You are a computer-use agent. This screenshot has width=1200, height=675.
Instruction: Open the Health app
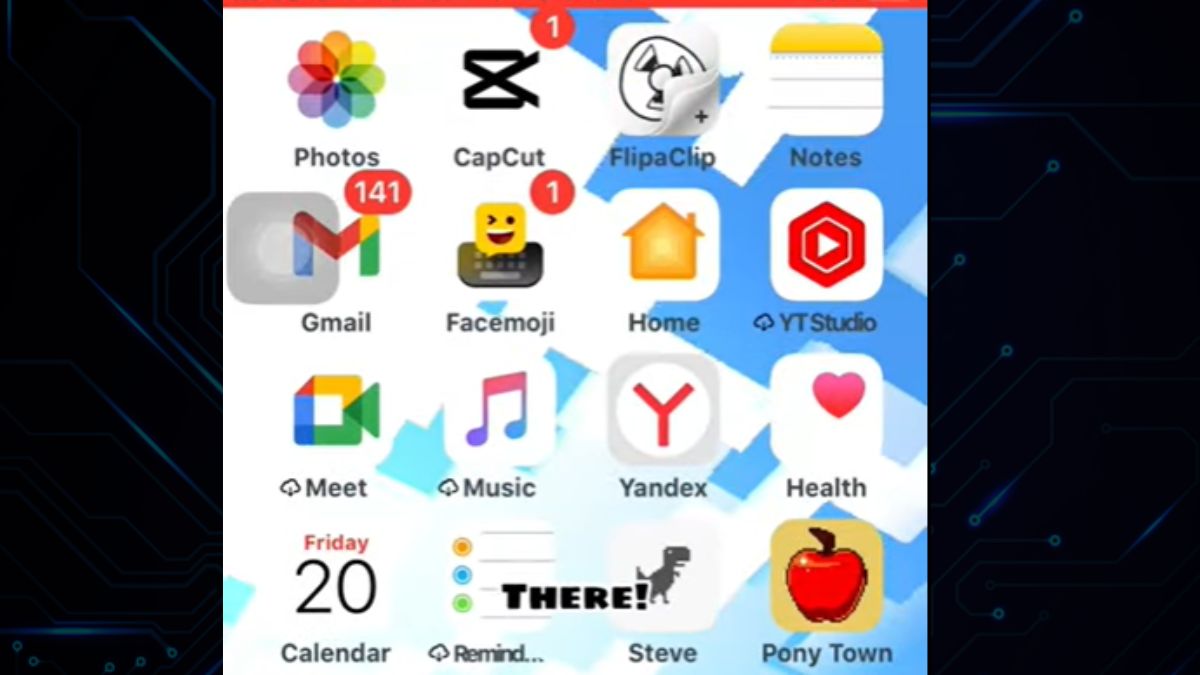coord(826,410)
